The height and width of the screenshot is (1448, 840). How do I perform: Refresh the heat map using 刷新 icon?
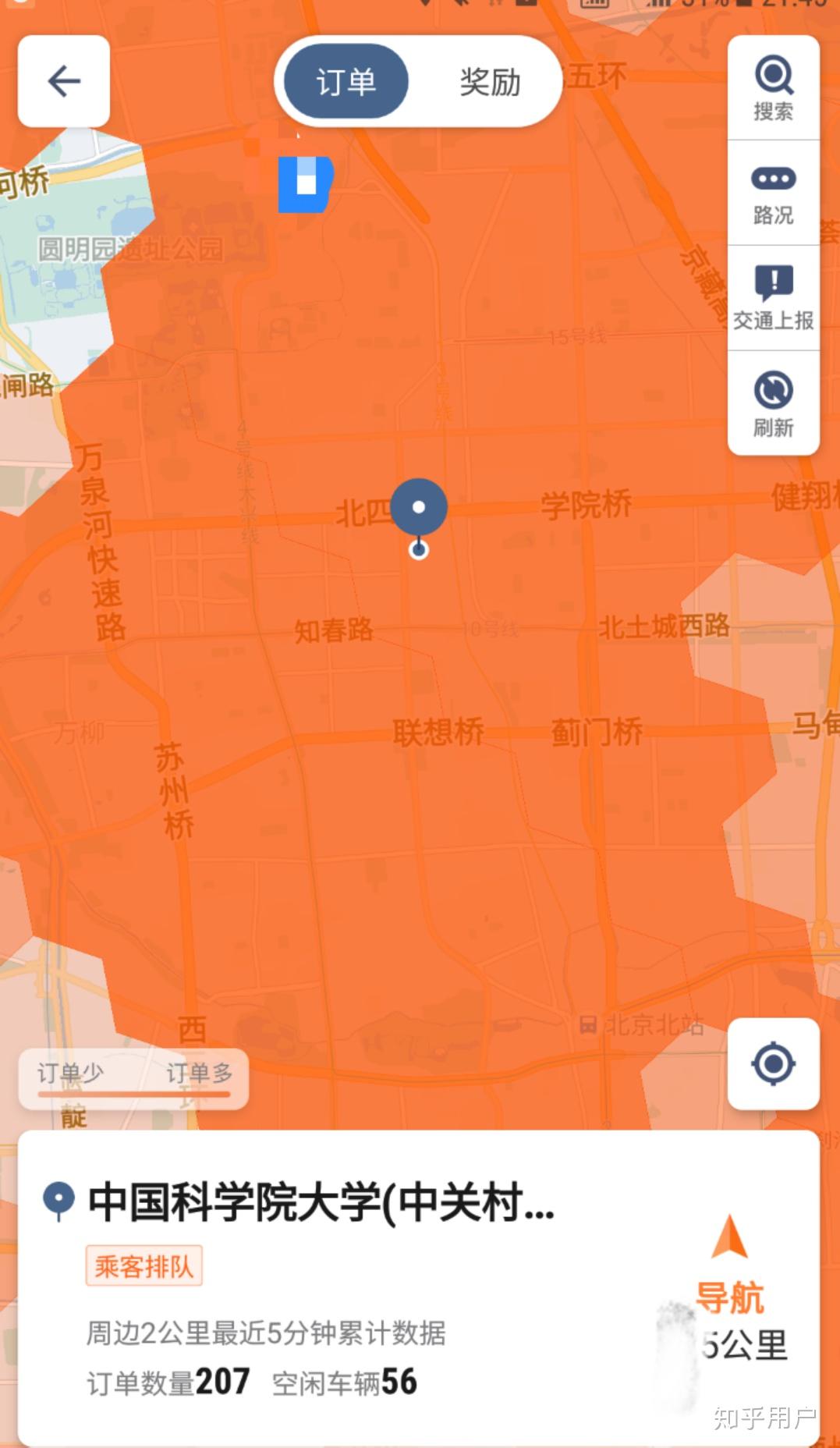772,402
